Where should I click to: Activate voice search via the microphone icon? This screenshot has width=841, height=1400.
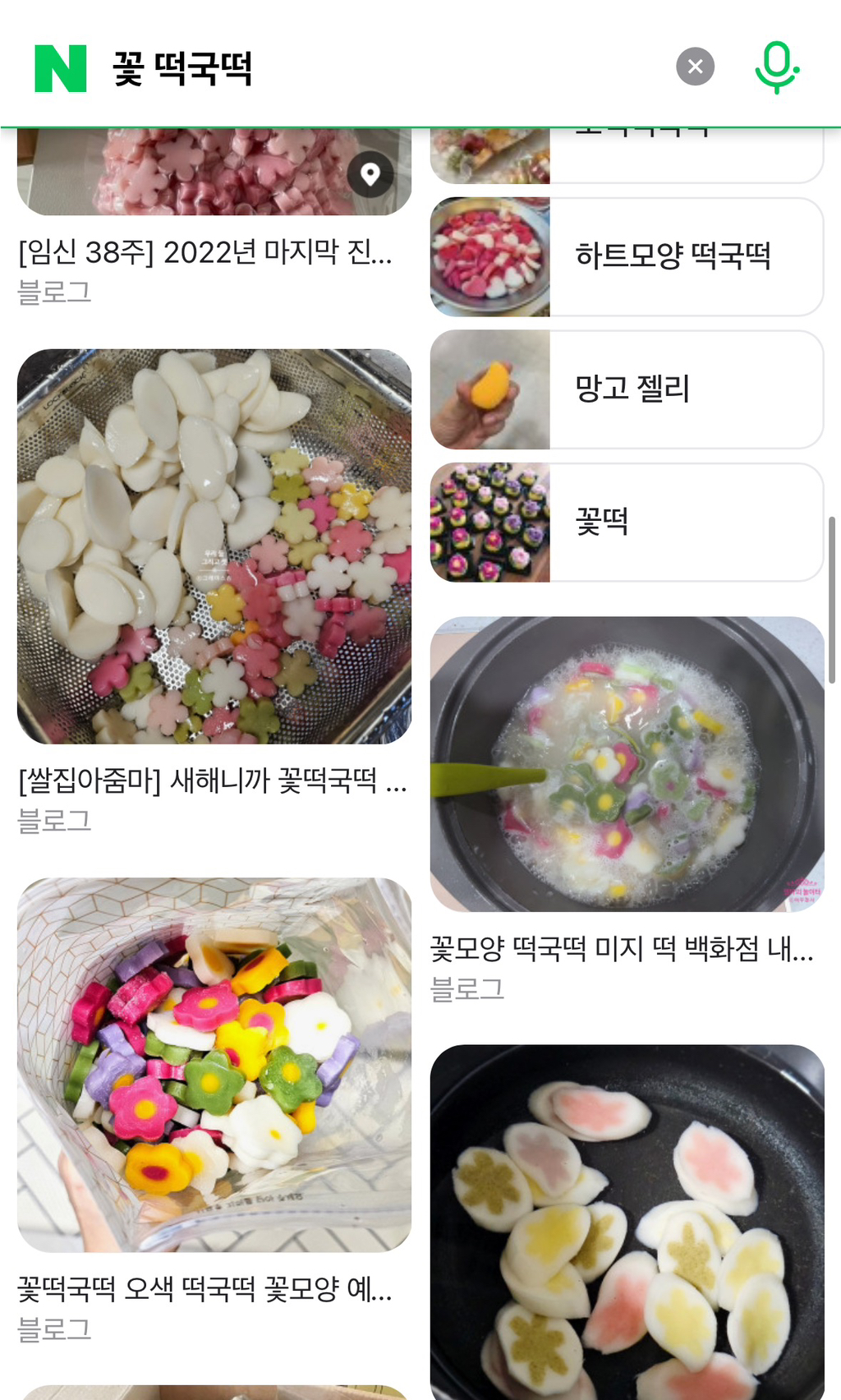776,68
